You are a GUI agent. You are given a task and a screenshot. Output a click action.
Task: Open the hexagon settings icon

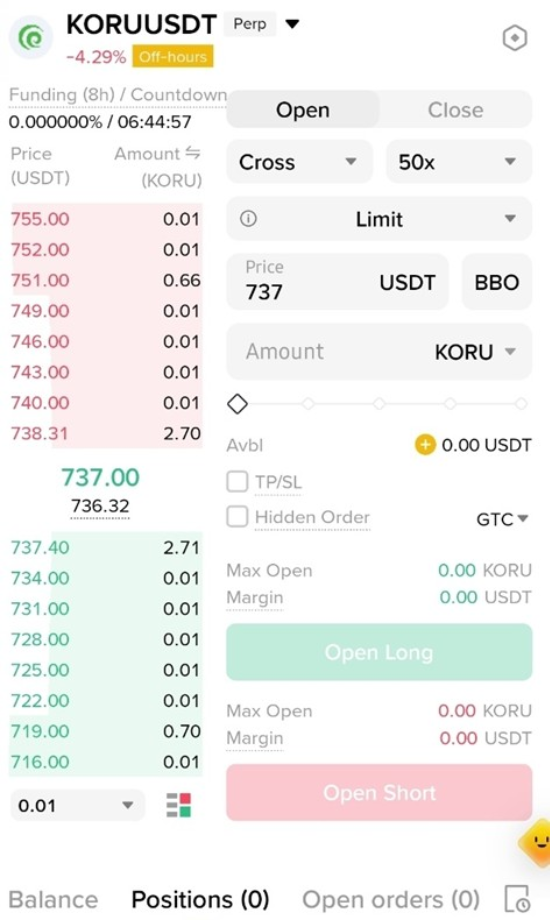[x=514, y=39]
